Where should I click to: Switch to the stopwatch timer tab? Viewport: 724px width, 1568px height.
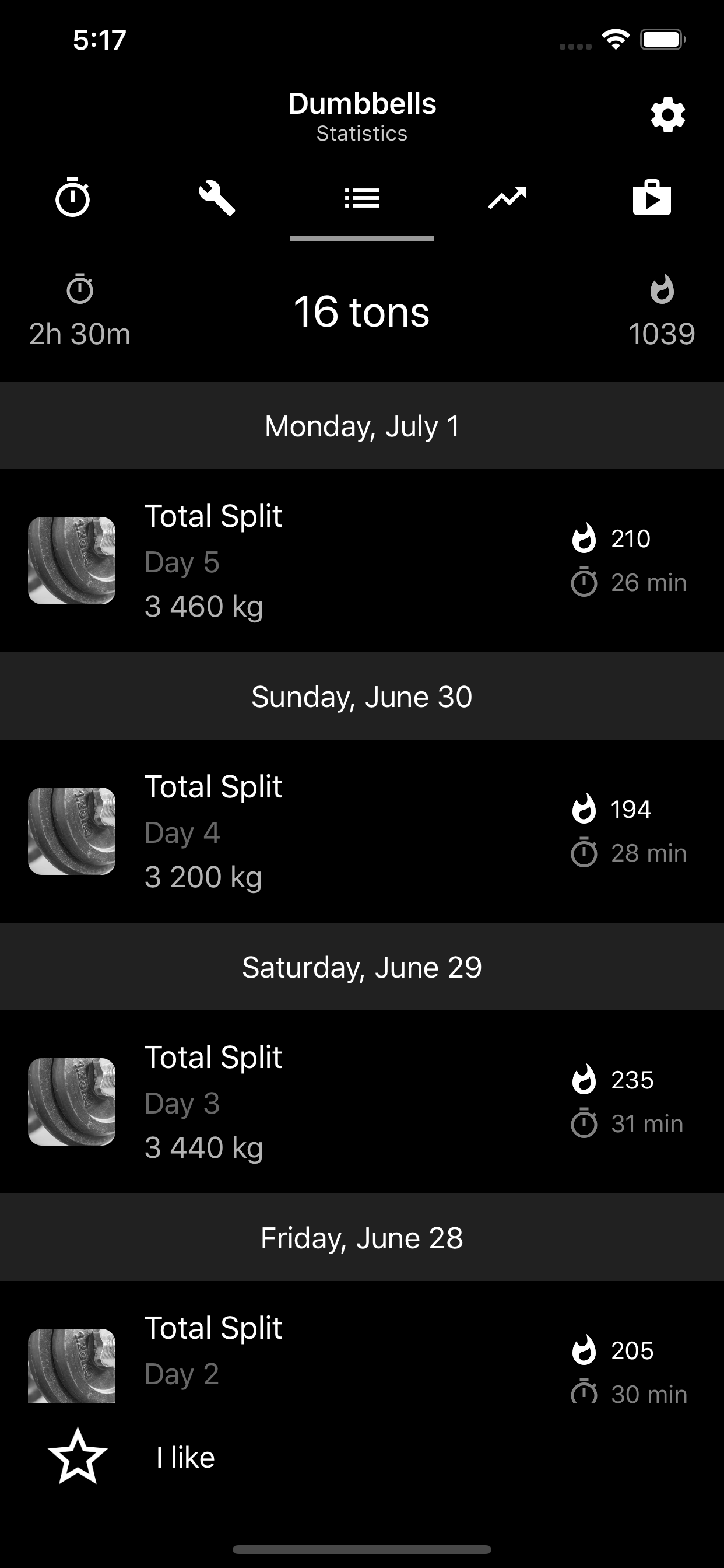point(72,198)
